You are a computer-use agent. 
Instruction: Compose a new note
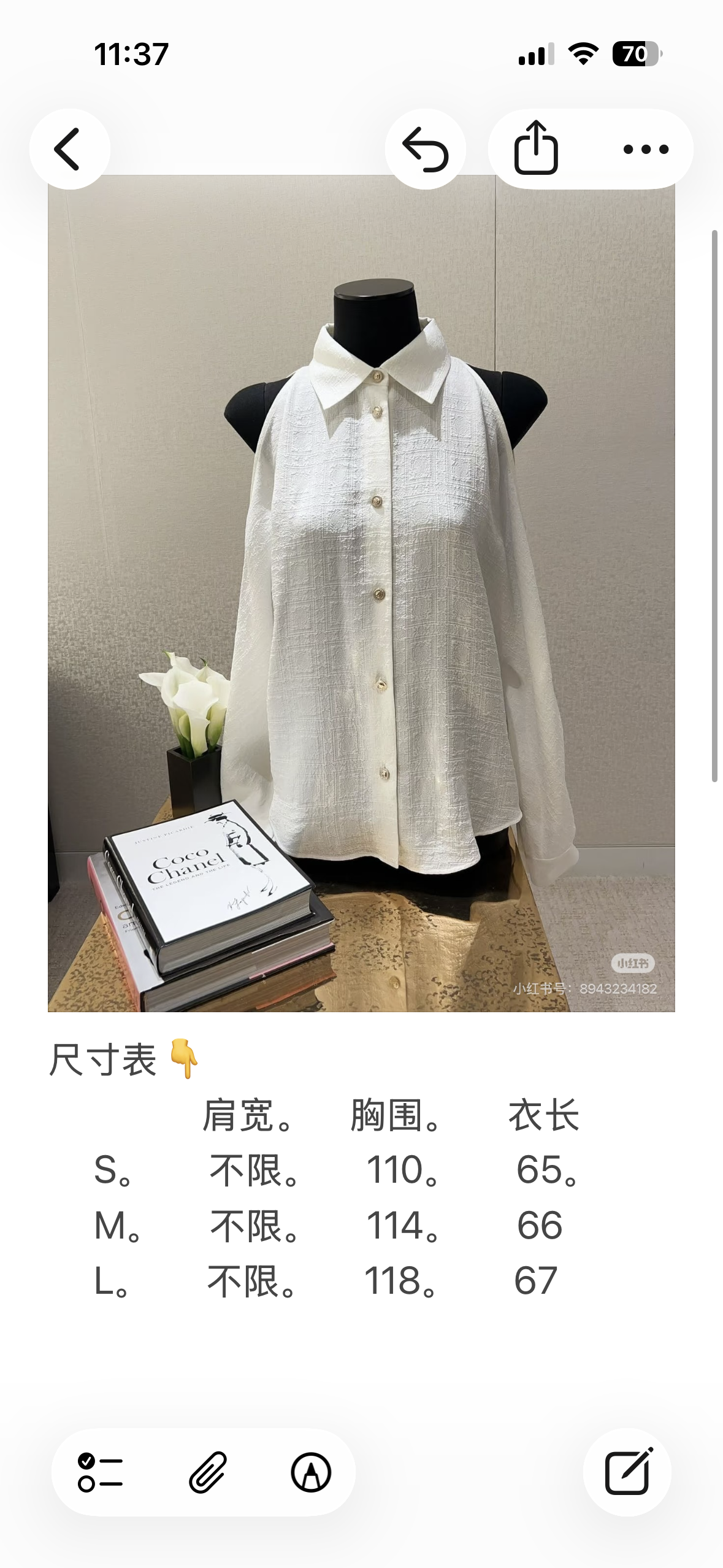[x=627, y=1472]
